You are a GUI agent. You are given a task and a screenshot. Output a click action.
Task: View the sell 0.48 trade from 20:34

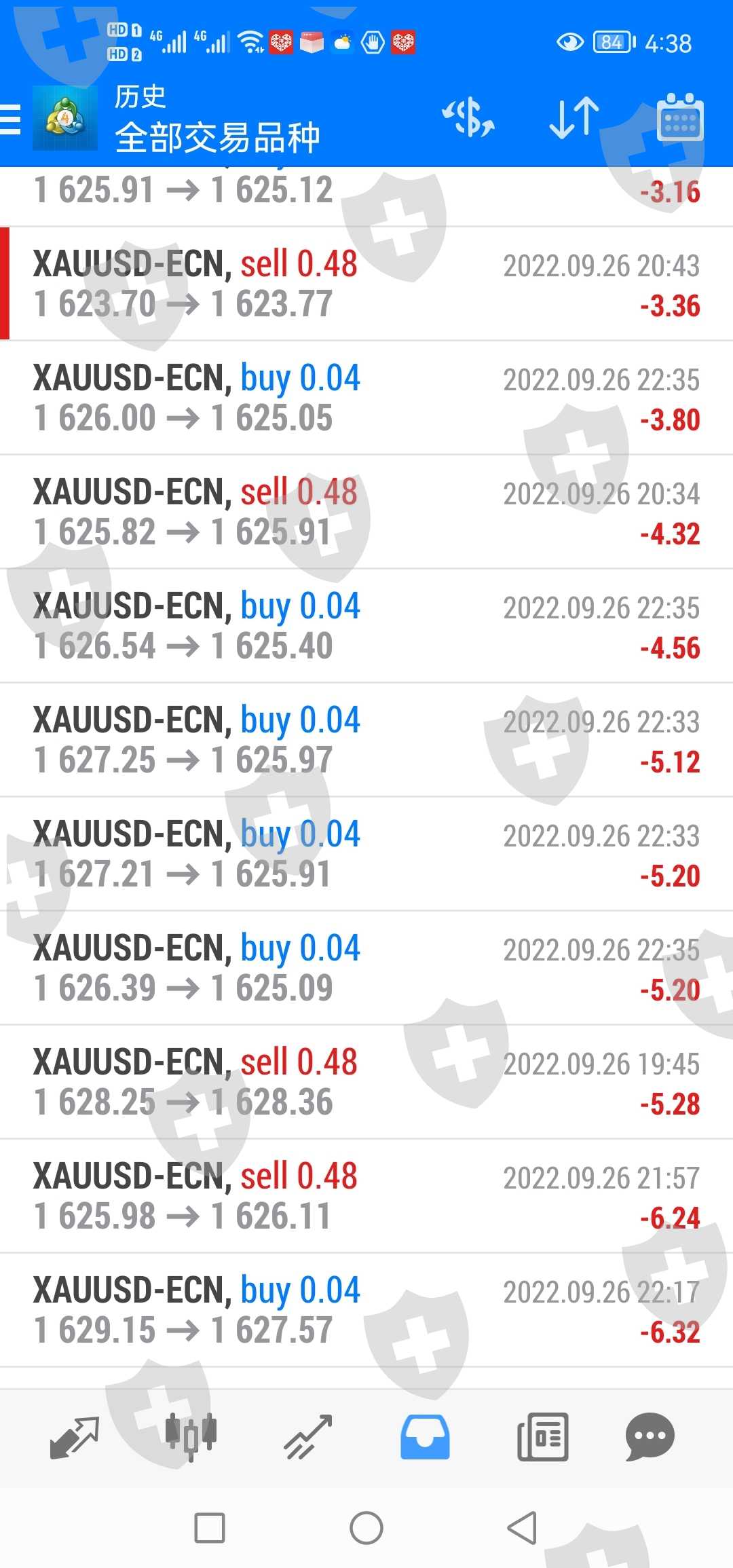coord(366,512)
